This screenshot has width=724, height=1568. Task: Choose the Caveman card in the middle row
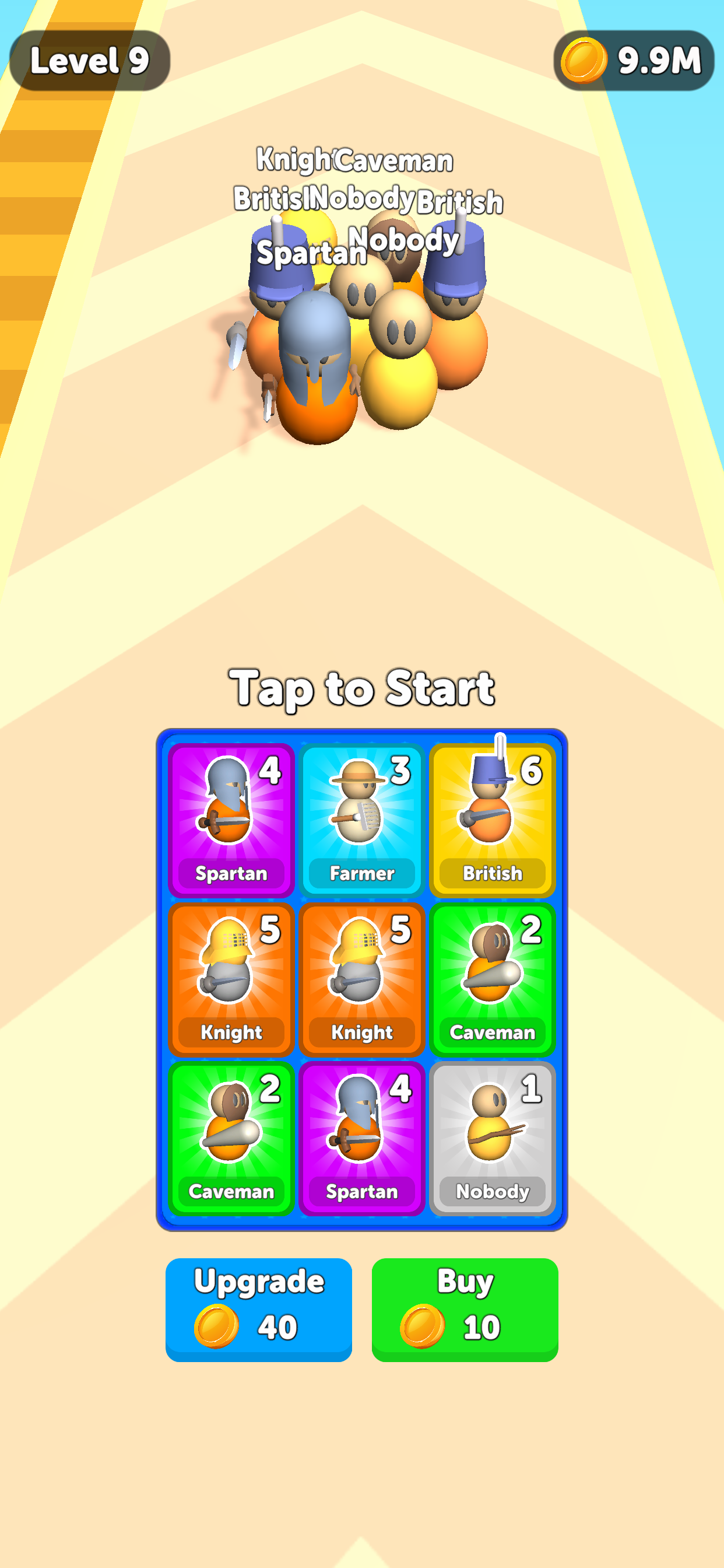pyautogui.click(x=492, y=979)
